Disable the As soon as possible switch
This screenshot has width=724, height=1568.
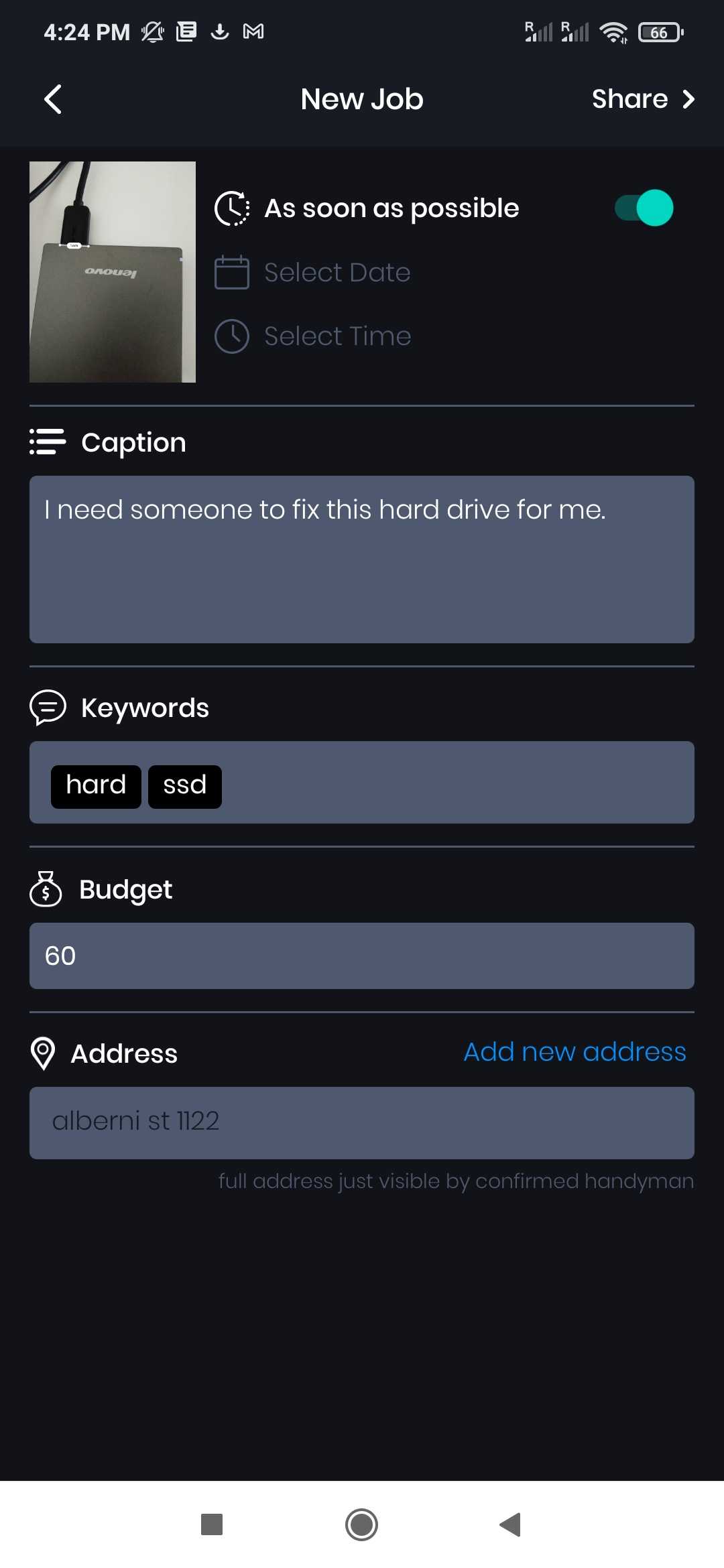(644, 208)
